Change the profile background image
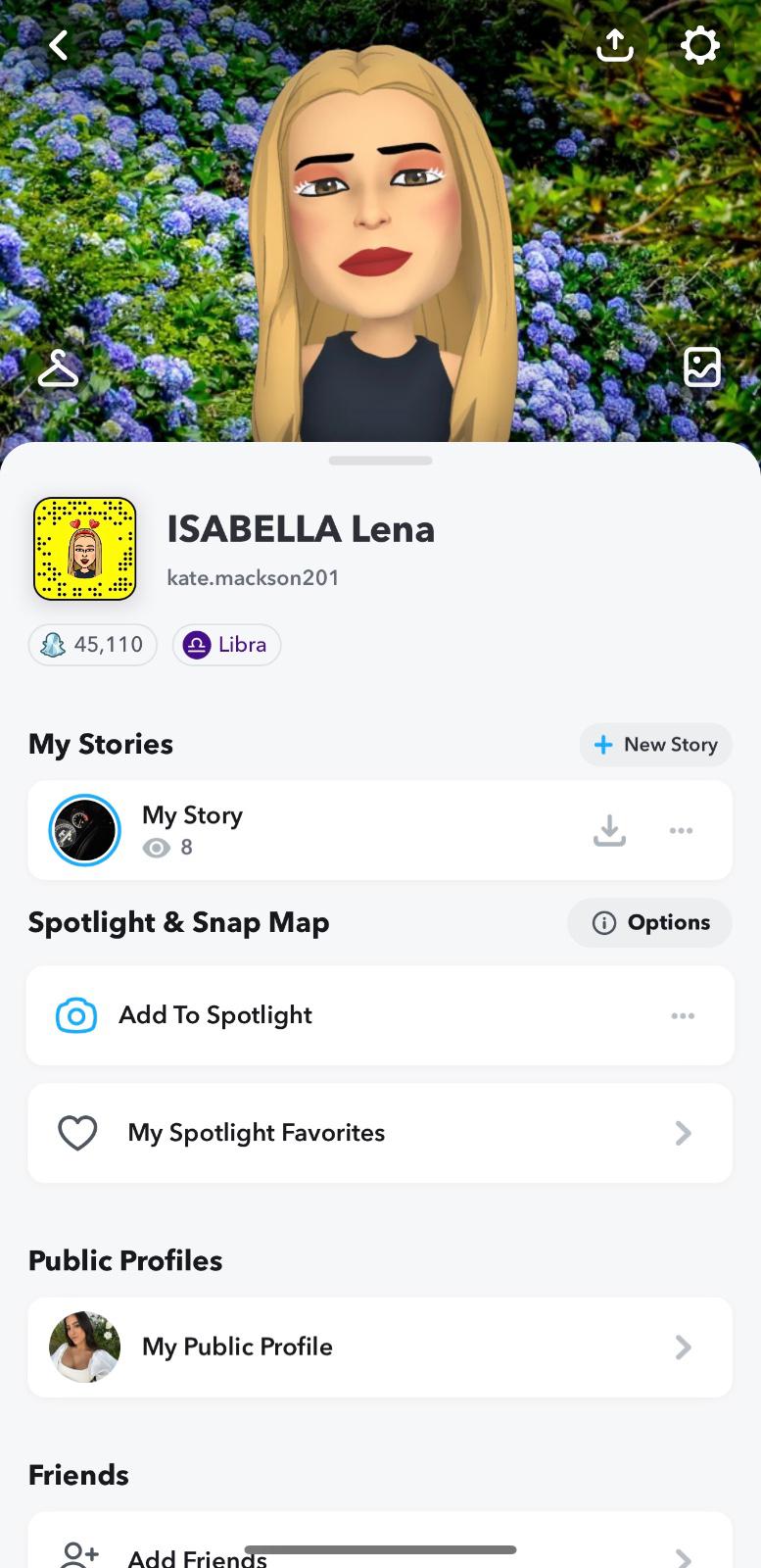This screenshot has height=1568, width=761. click(x=701, y=367)
